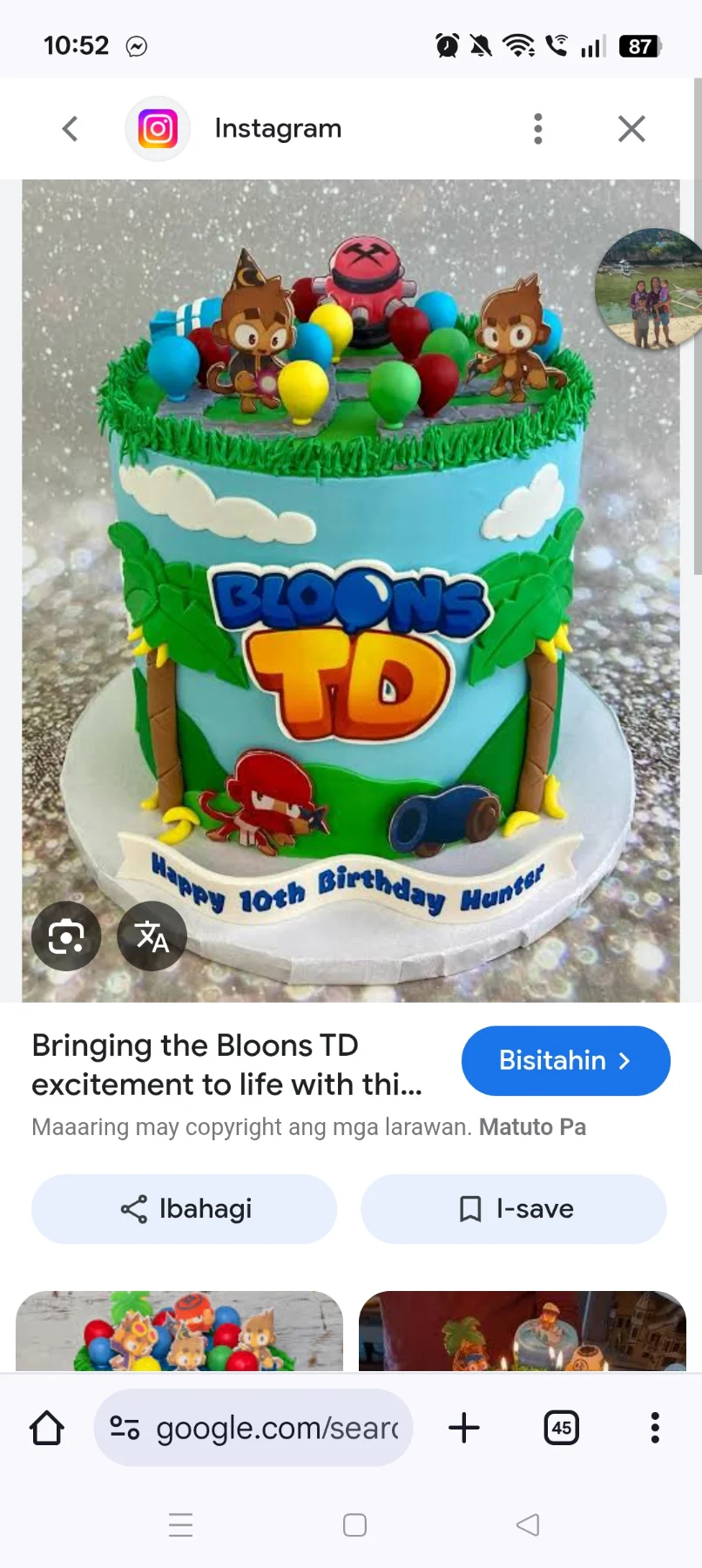Open the floating Messenger chat head
Screen dimensions: 702x1568
pos(649,288)
